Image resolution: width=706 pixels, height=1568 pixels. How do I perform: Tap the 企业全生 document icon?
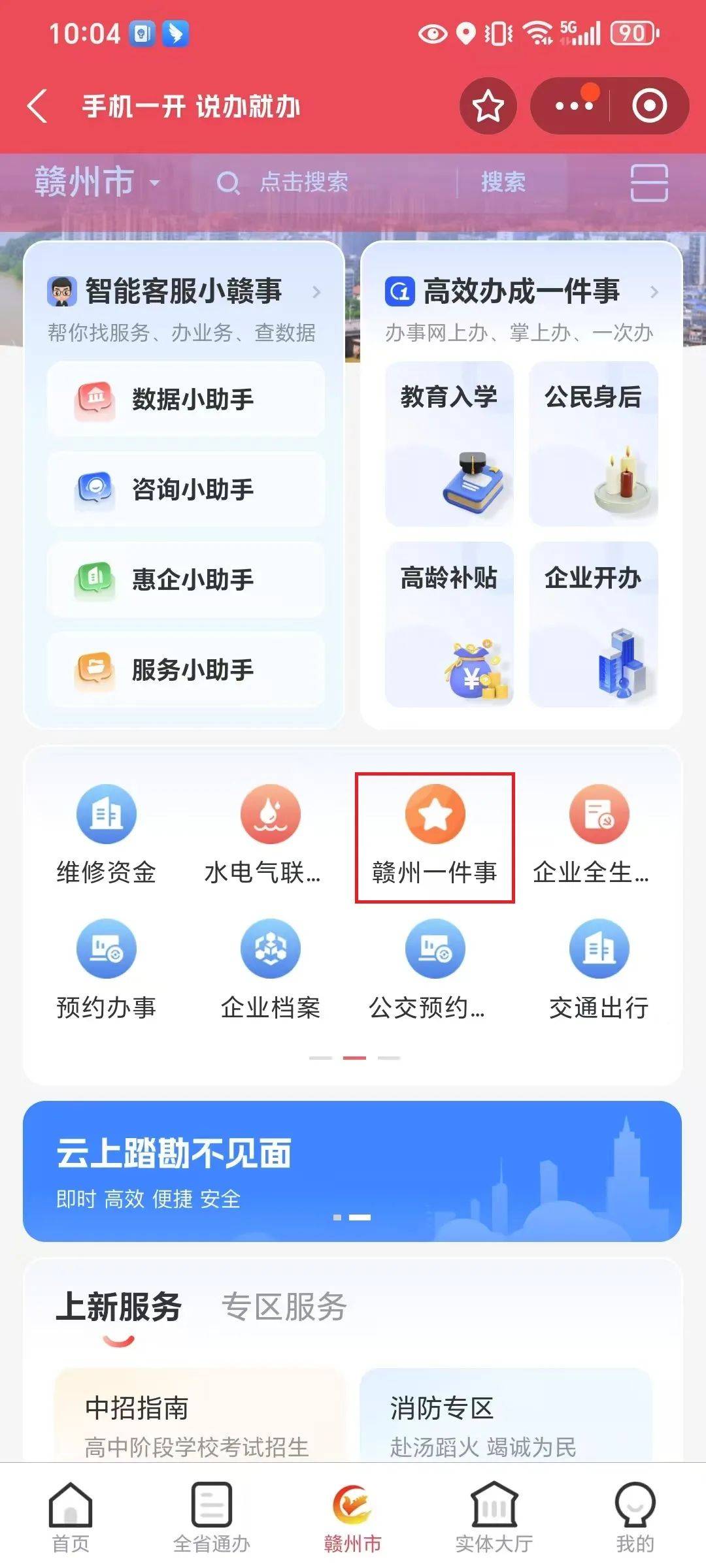(x=599, y=813)
